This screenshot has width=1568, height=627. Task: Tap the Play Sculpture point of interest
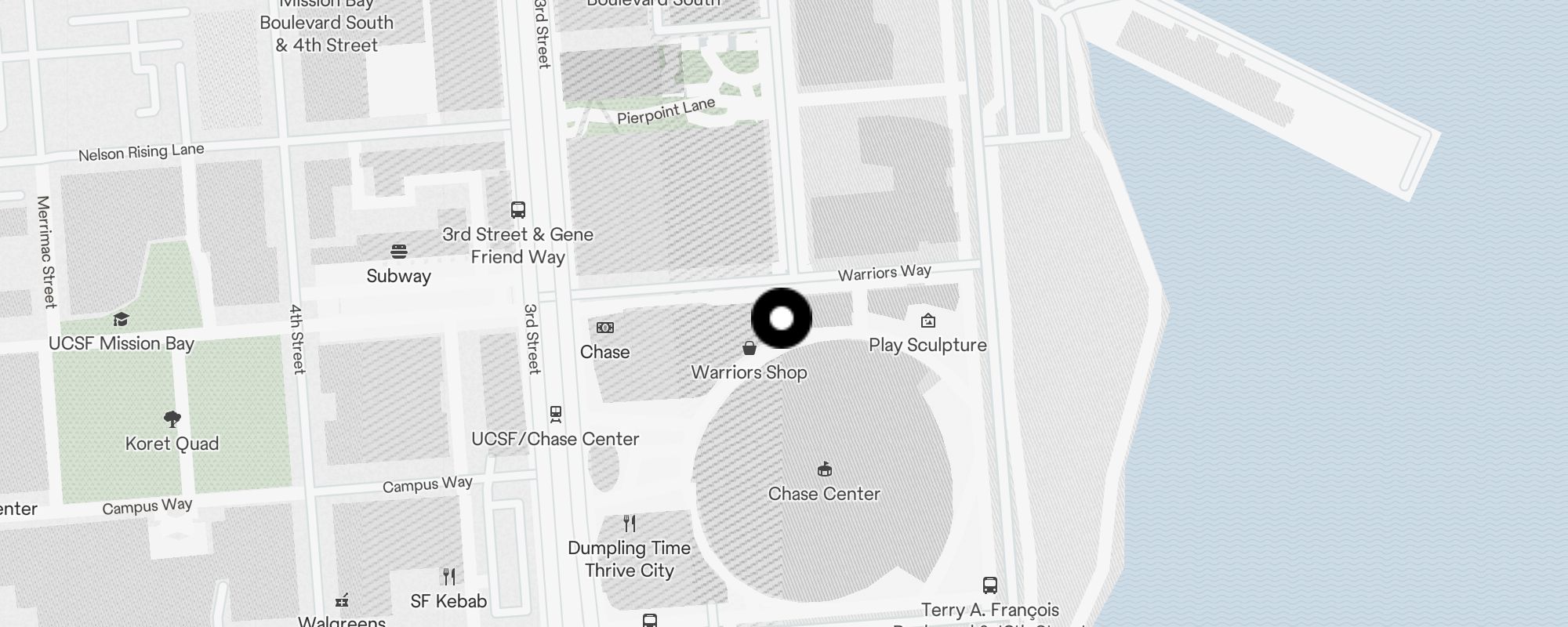pos(928,321)
